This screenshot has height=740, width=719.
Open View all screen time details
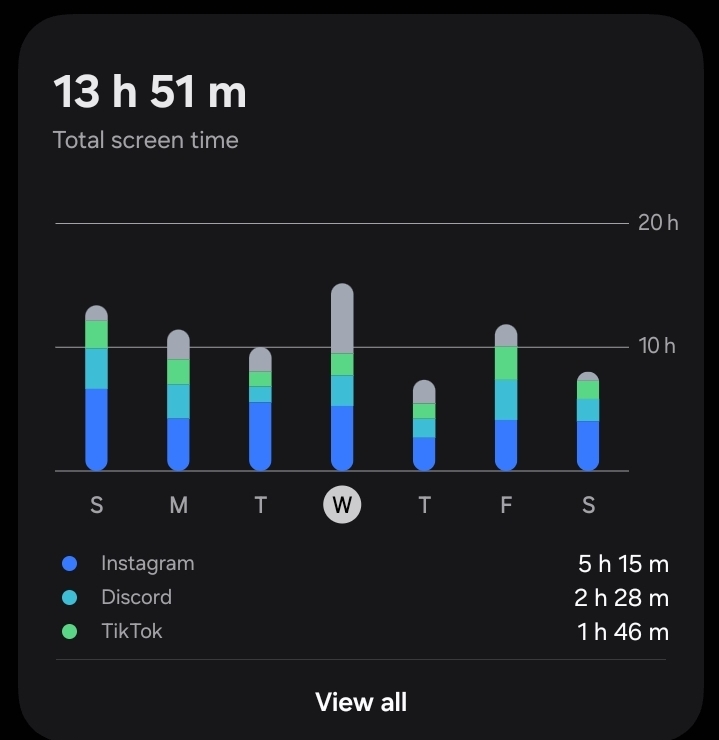[x=361, y=702]
